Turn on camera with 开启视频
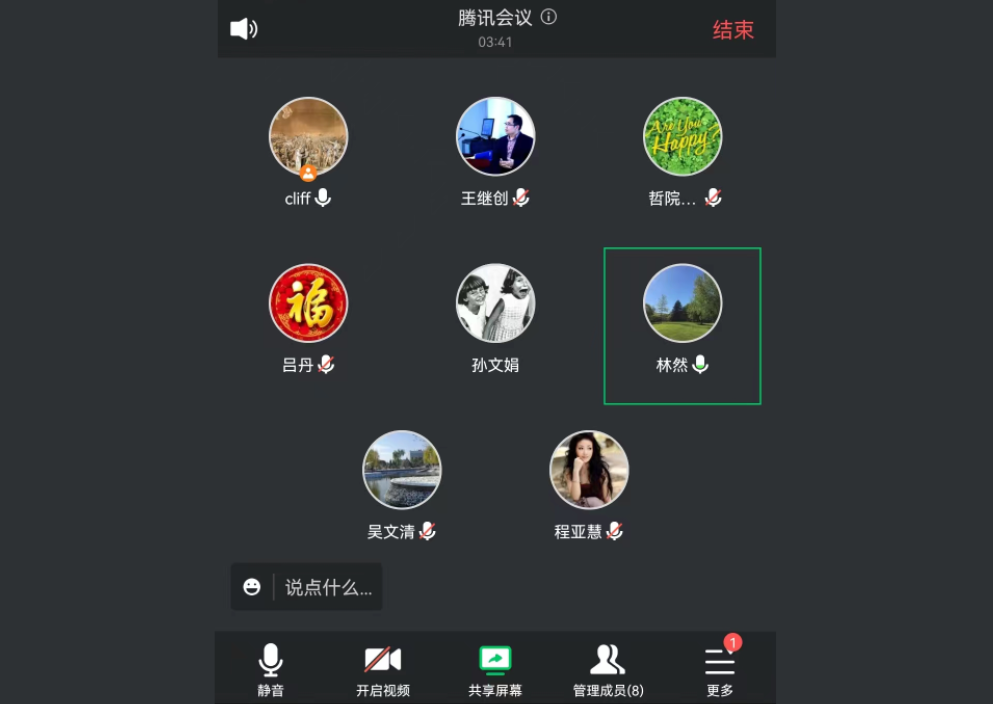Image resolution: width=993 pixels, height=704 pixels. 383,669
